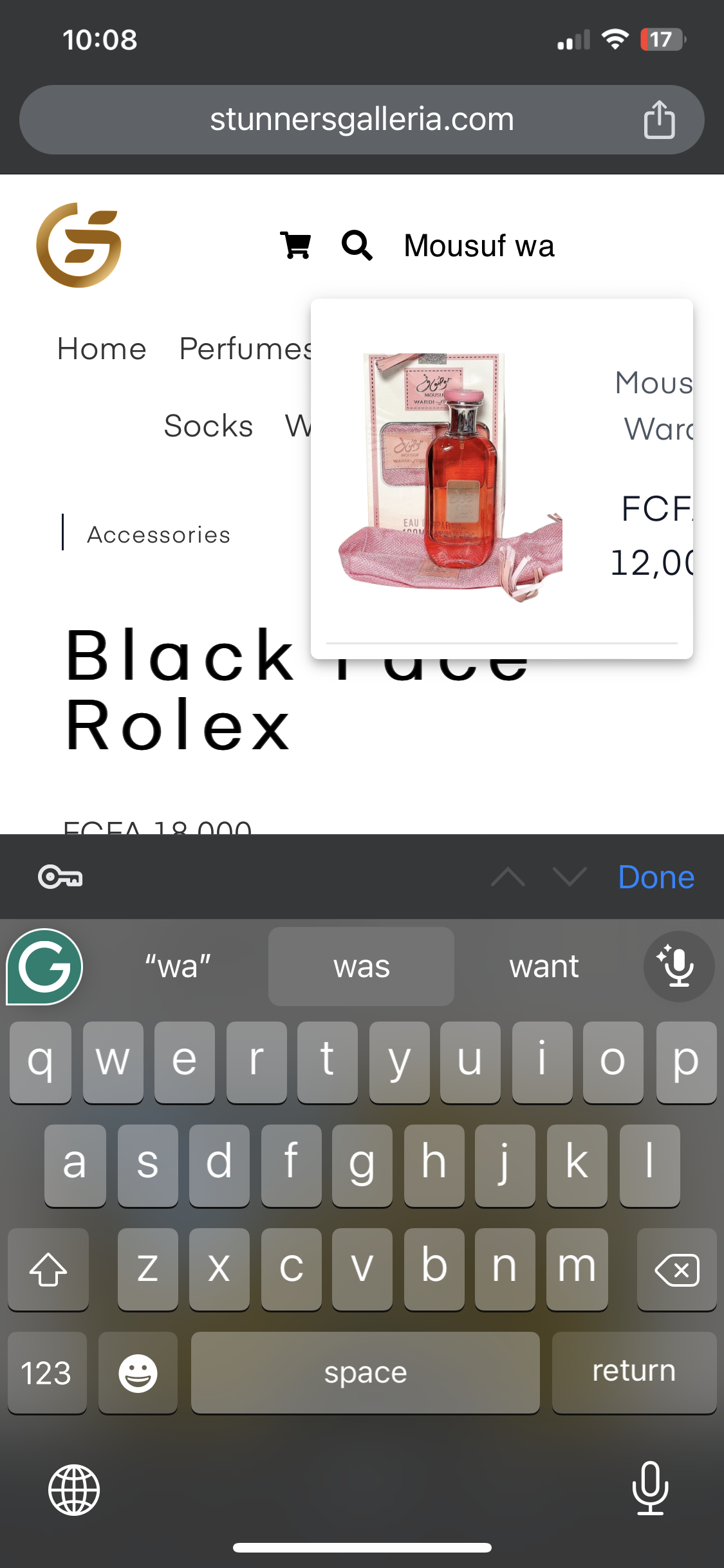Tap the stunnersgalleria.com address bar
The image size is (724, 1568).
[362, 120]
